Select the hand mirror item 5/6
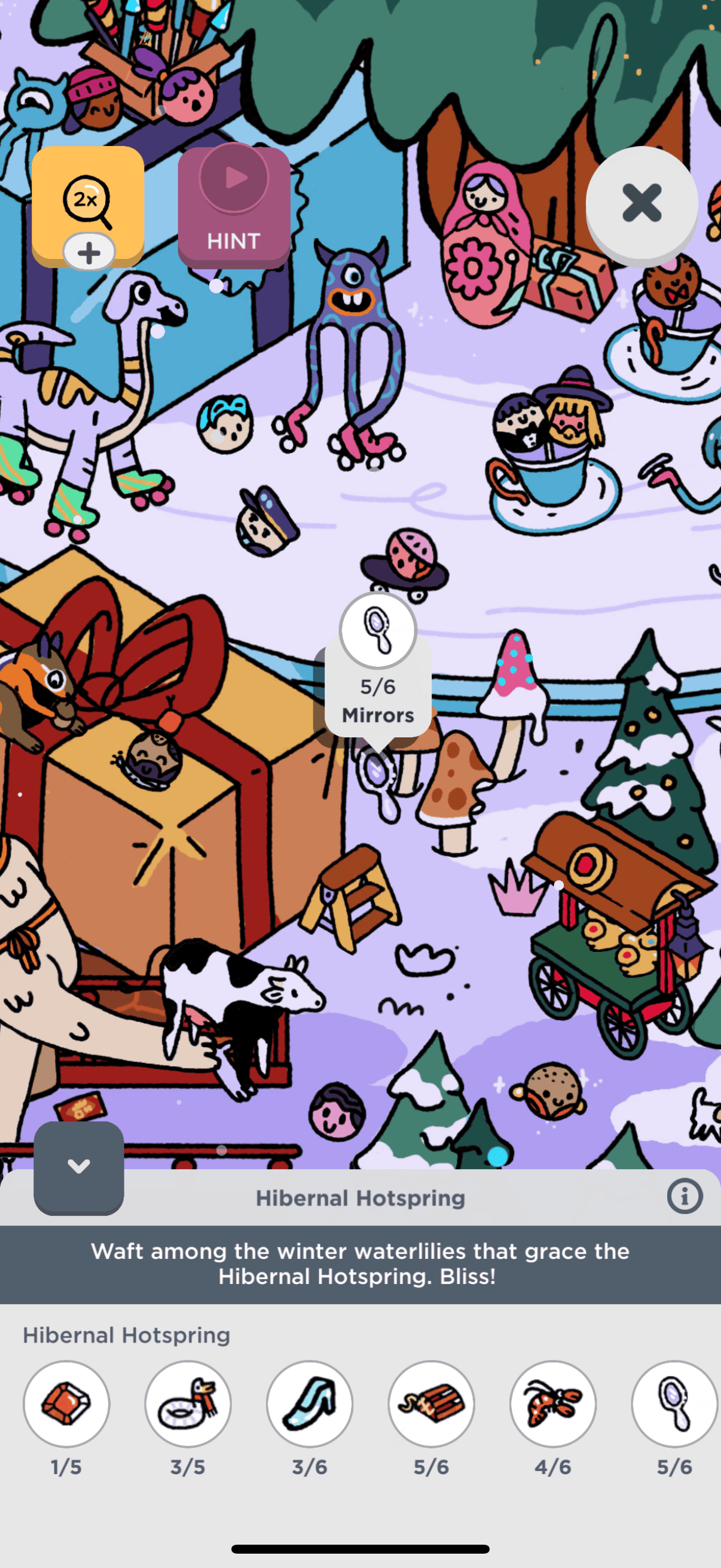Screen dimensions: 721x1568 pyautogui.click(x=675, y=1404)
